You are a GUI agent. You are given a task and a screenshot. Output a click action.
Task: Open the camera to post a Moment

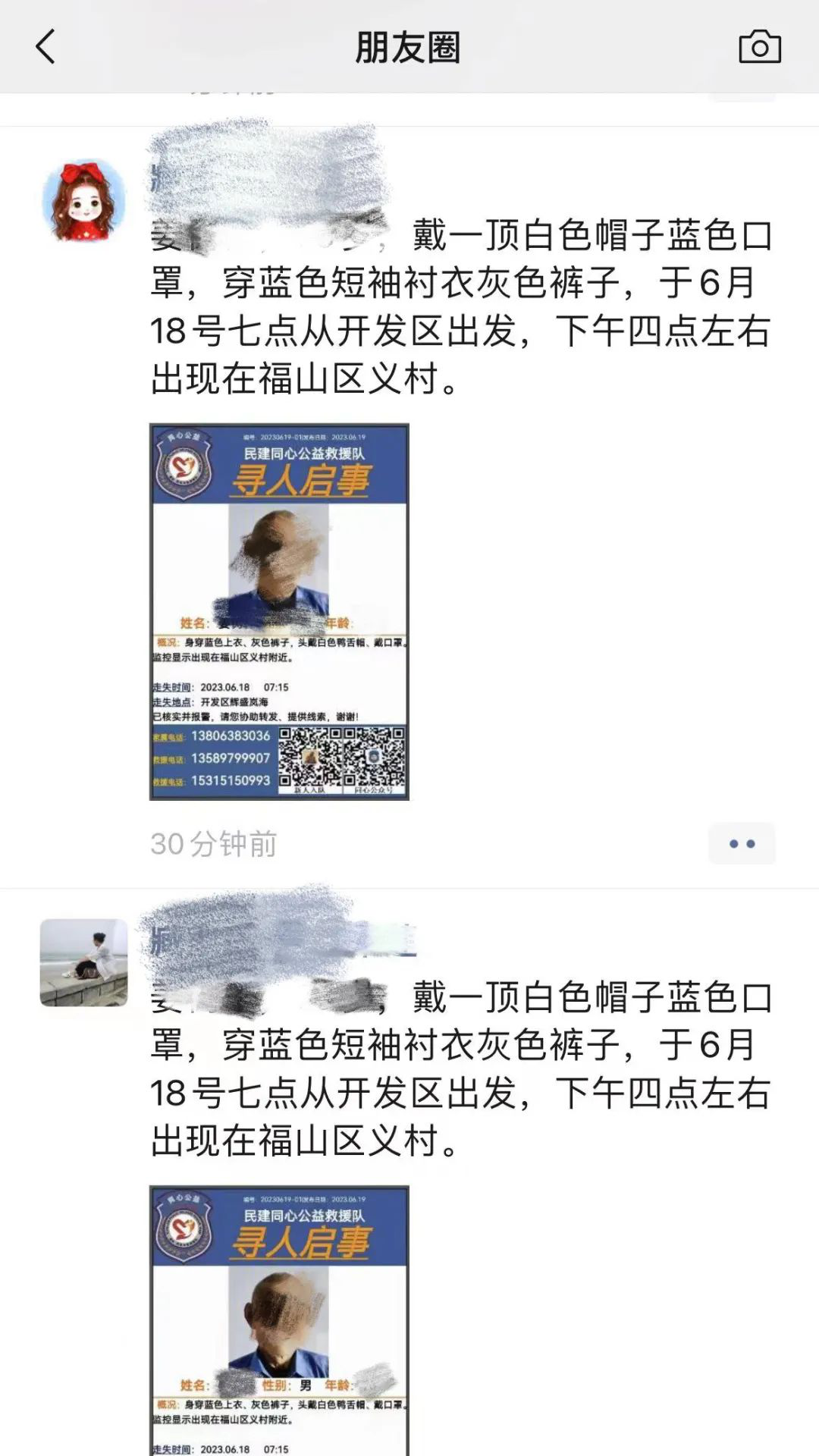(759, 47)
